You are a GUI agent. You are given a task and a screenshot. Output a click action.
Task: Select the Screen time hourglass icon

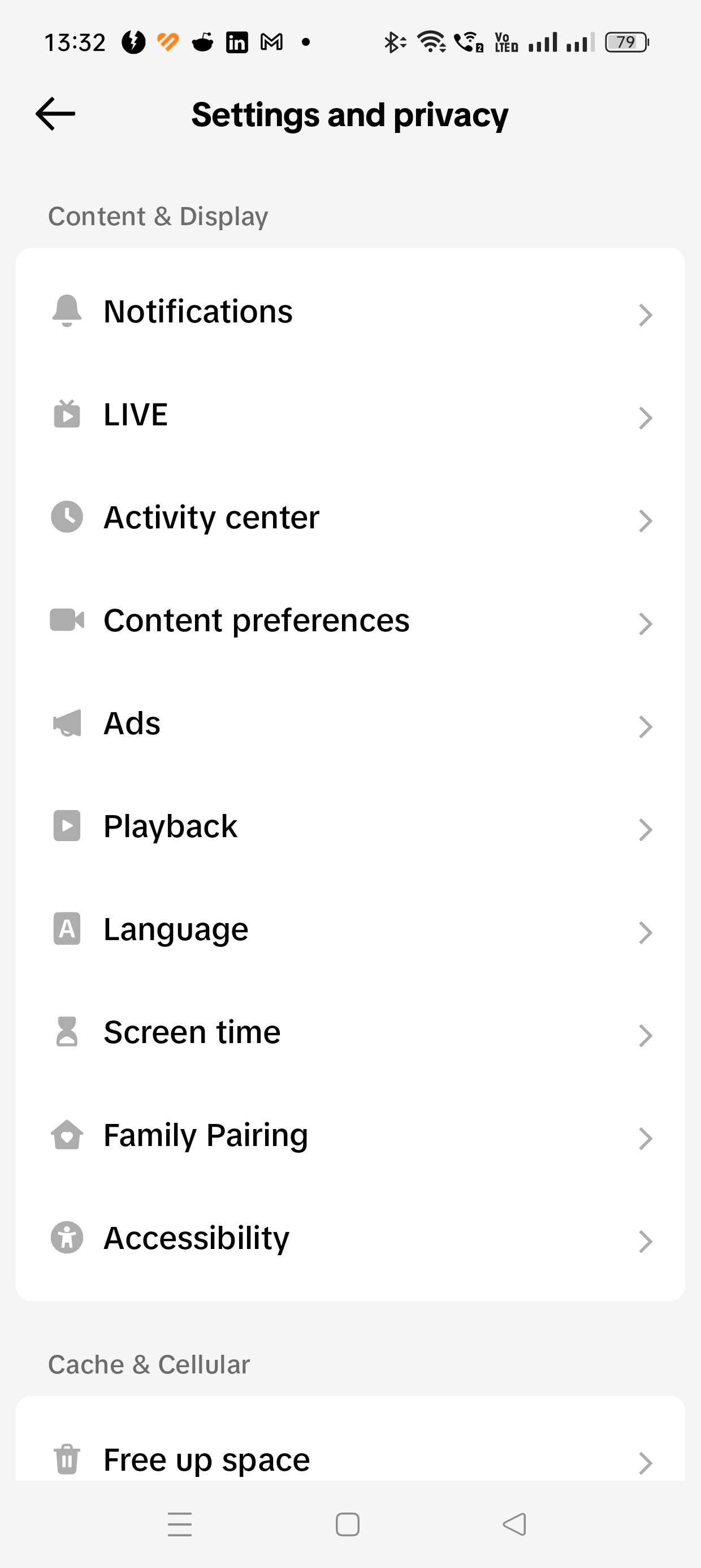(67, 1033)
